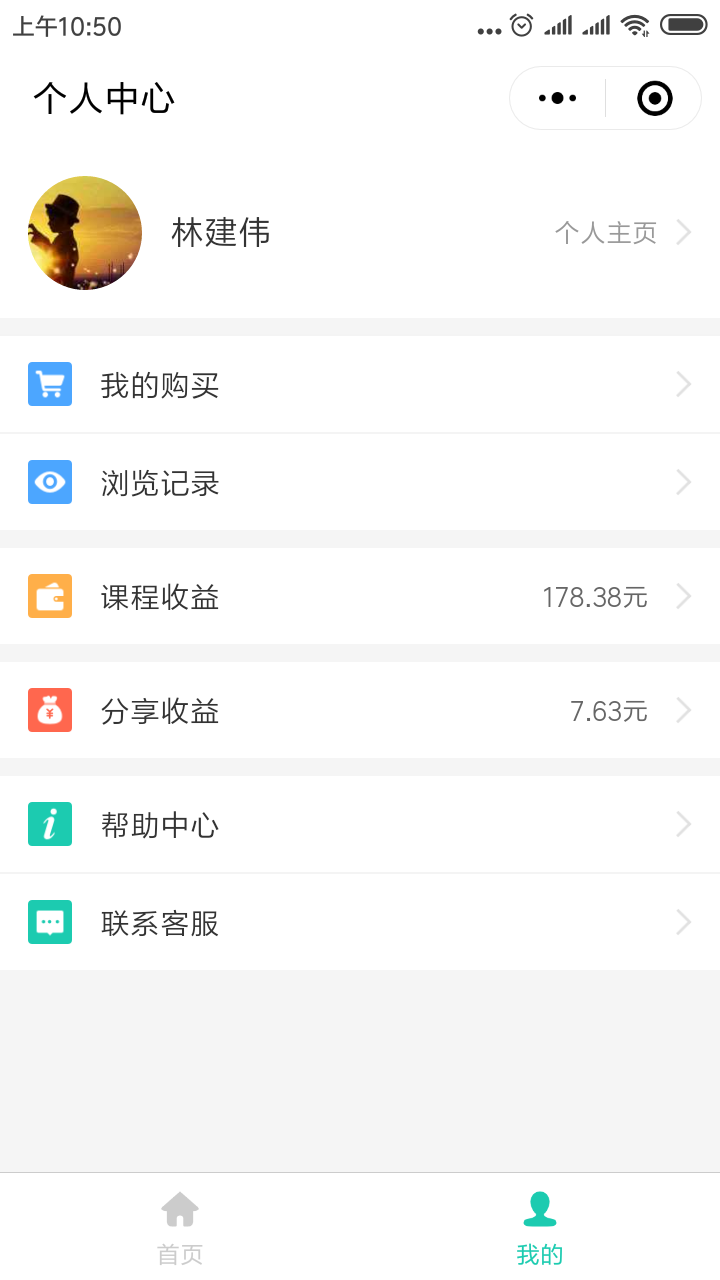Screen dimensions: 720x1280
Task: Tap the profile avatar of 林建伟
Action: (x=85, y=233)
